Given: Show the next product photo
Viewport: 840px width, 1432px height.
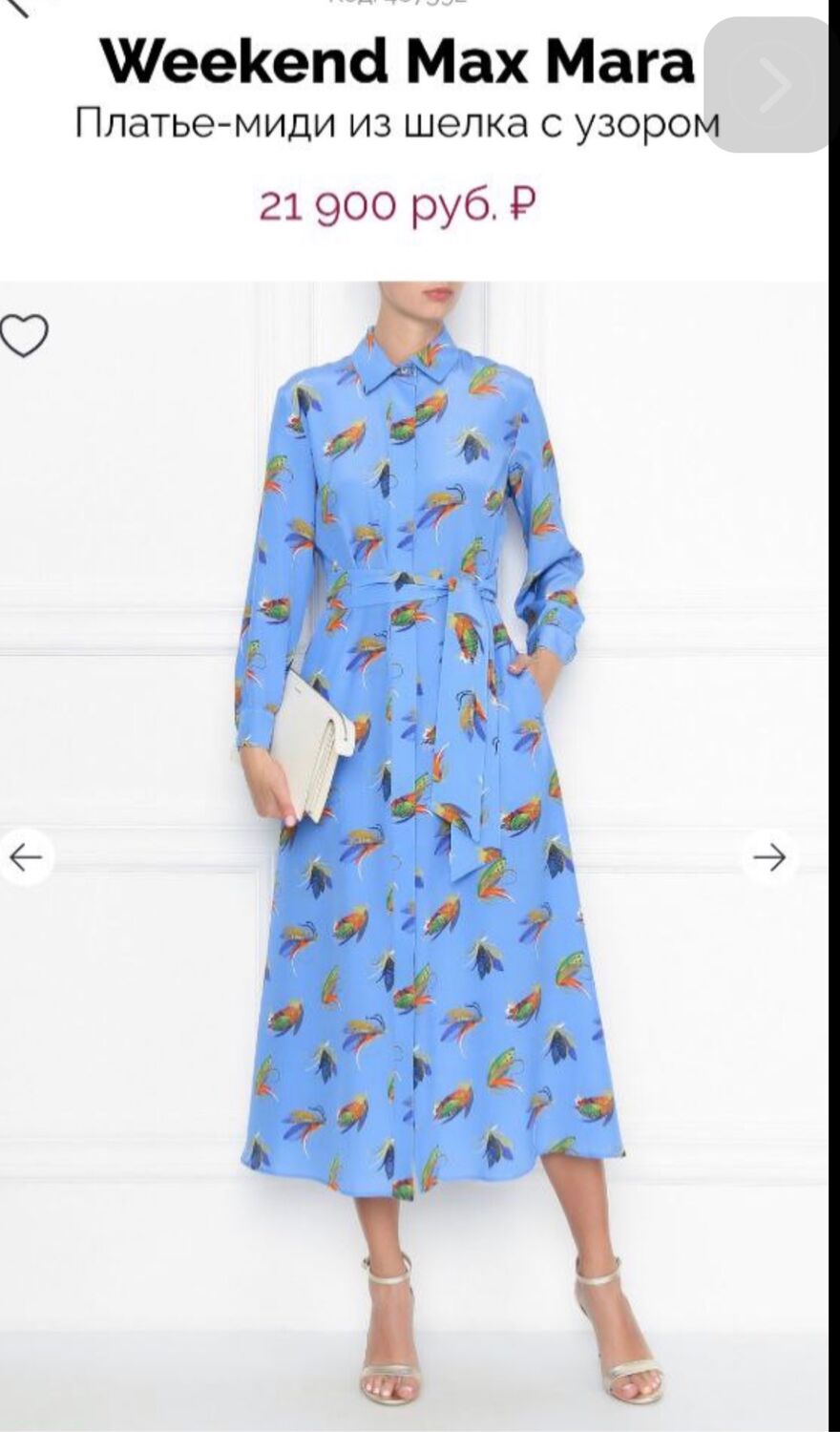Looking at the screenshot, I should pyautogui.click(x=769, y=857).
